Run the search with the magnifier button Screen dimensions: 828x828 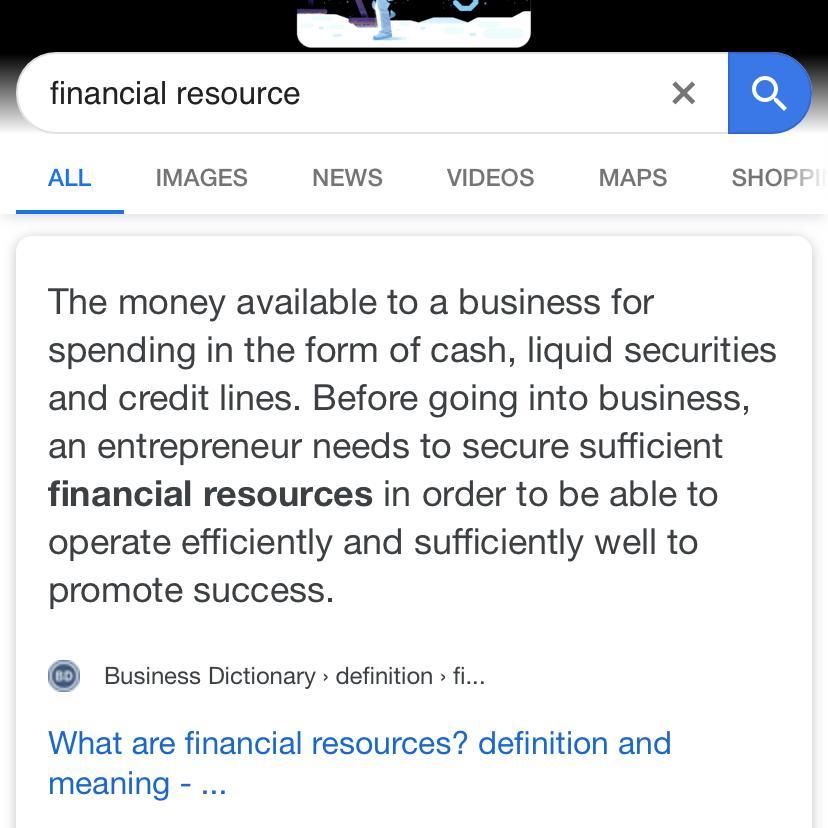click(x=769, y=93)
